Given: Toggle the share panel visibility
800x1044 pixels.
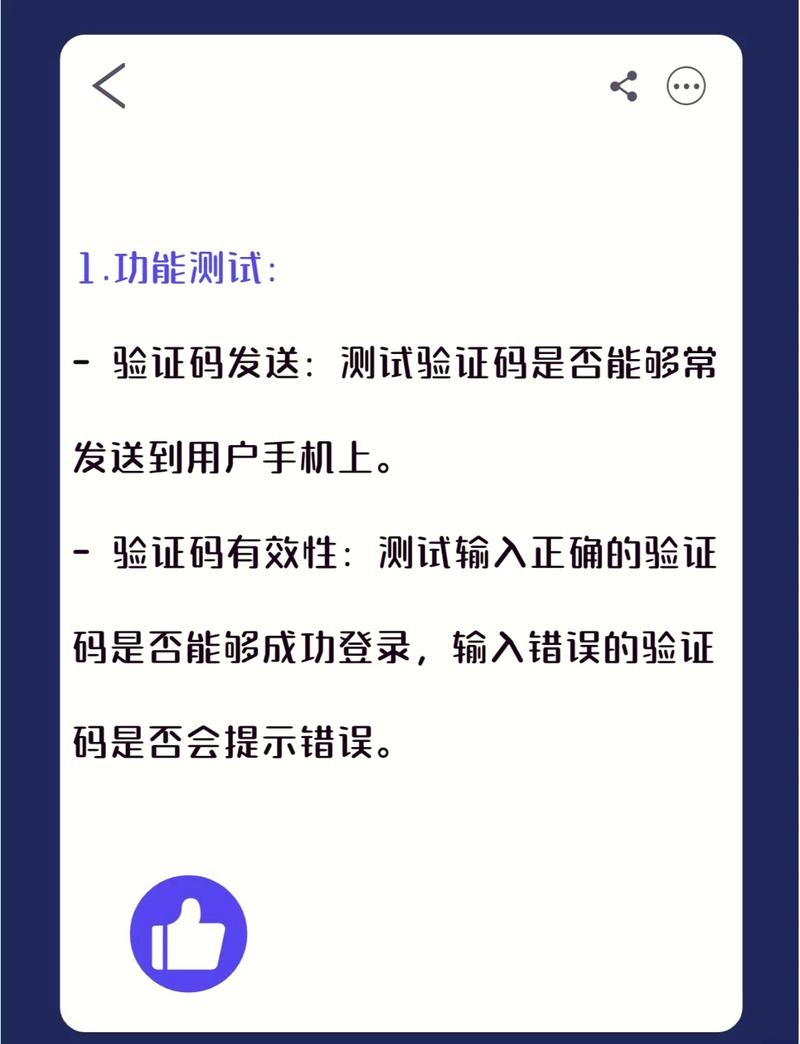Looking at the screenshot, I should (x=625, y=87).
